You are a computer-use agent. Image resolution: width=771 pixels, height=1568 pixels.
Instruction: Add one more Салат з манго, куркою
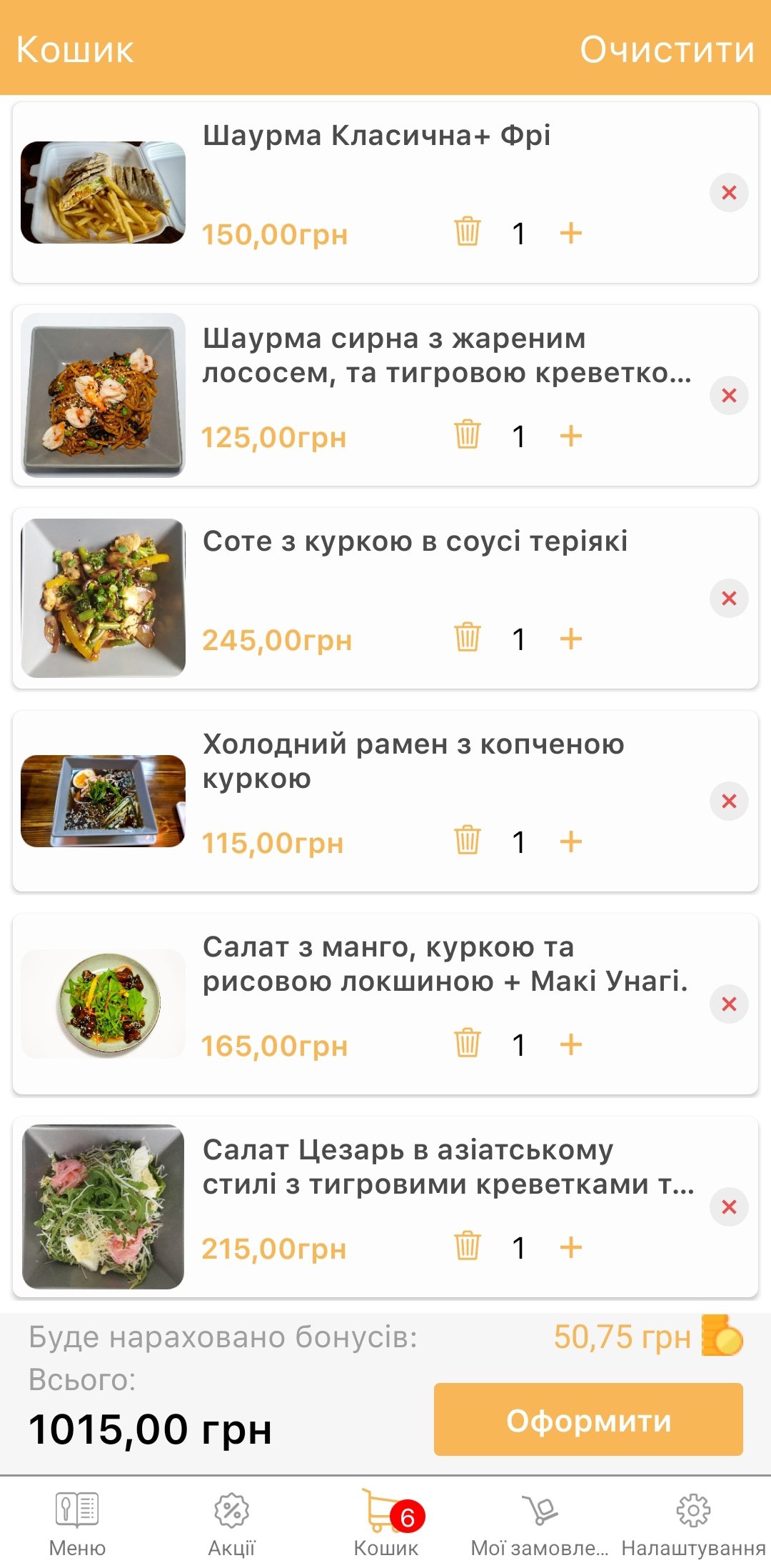(570, 1044)
